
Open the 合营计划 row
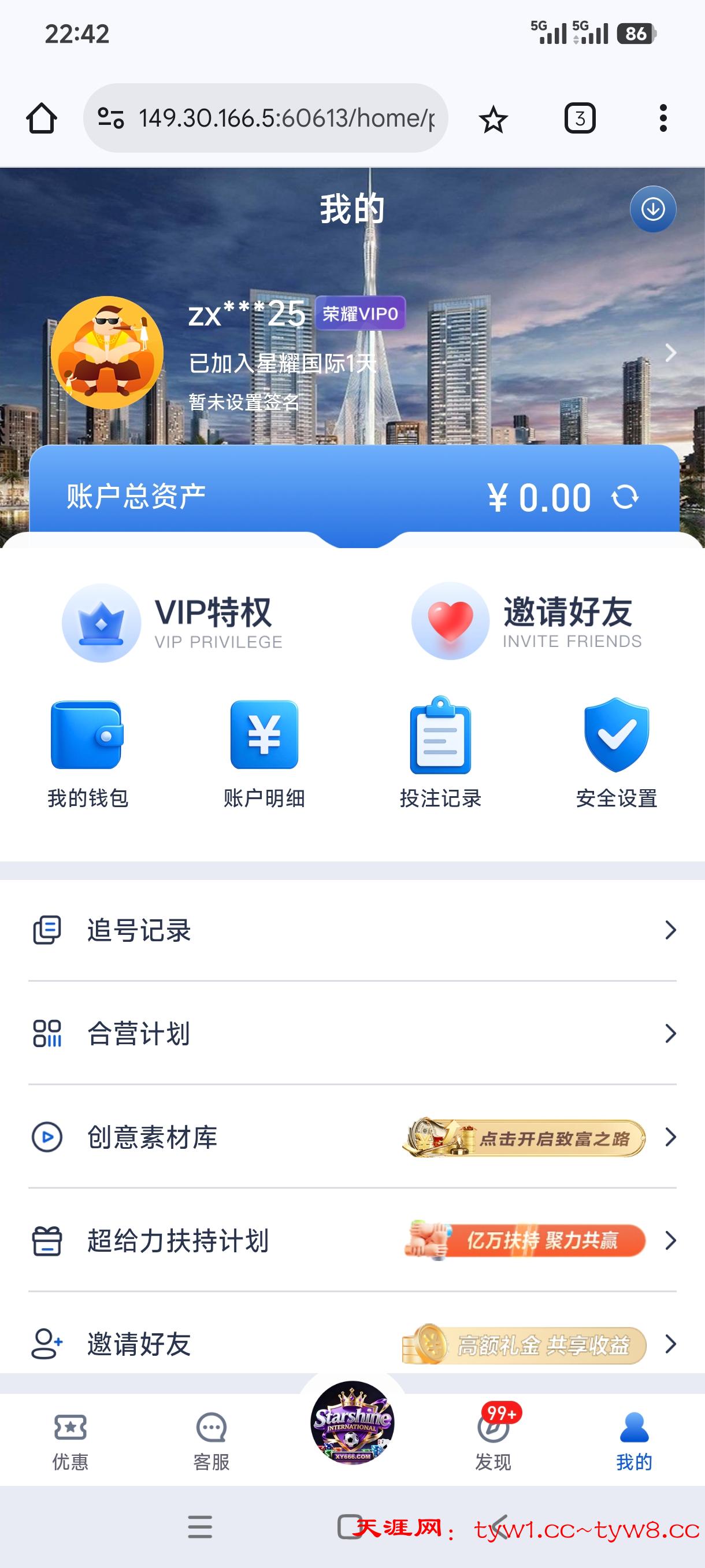(x=352, y=1034)
